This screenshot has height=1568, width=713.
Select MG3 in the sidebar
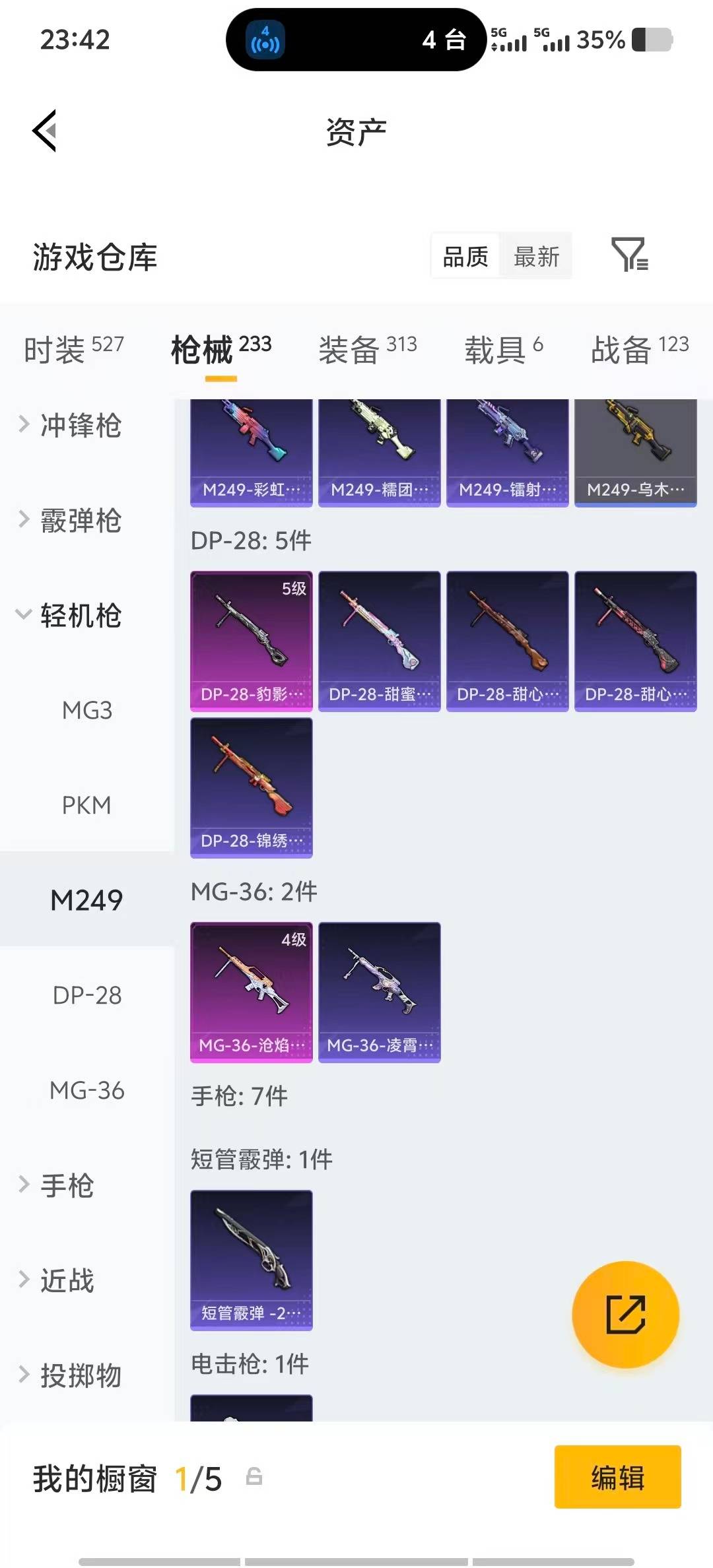[86, 711]
